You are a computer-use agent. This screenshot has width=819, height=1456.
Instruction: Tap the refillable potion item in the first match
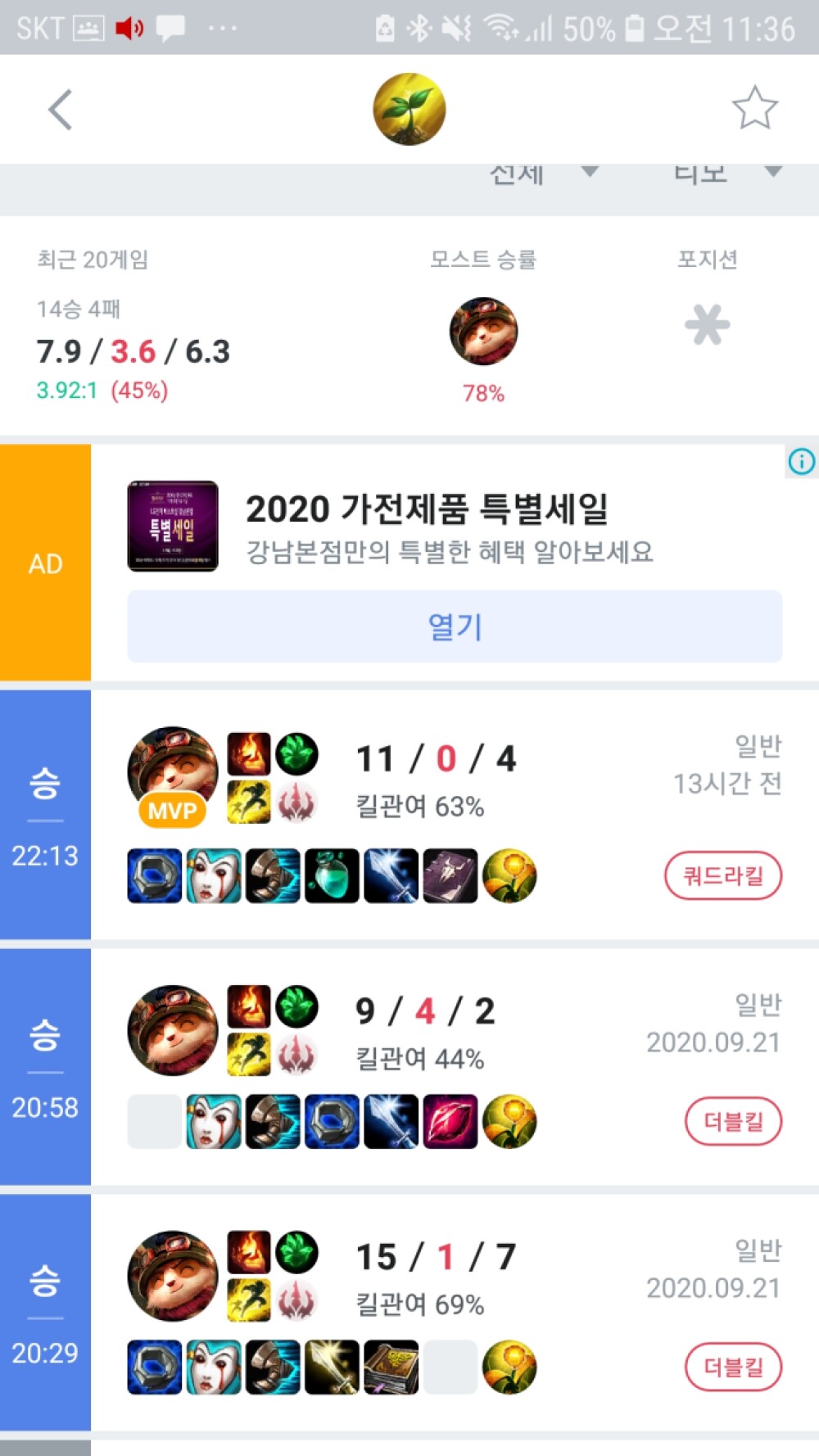(x=332, y=876)
